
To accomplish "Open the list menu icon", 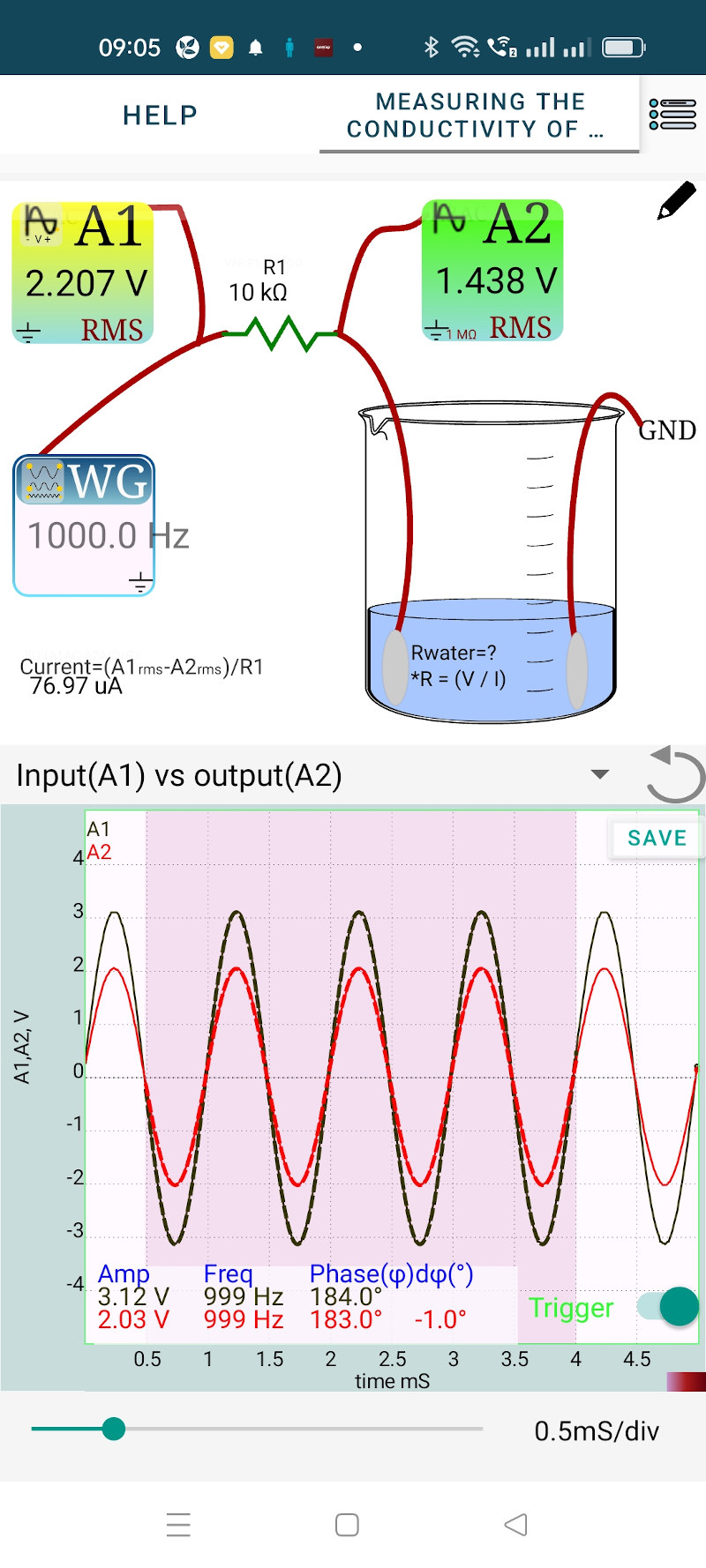I will pos(672,115).
